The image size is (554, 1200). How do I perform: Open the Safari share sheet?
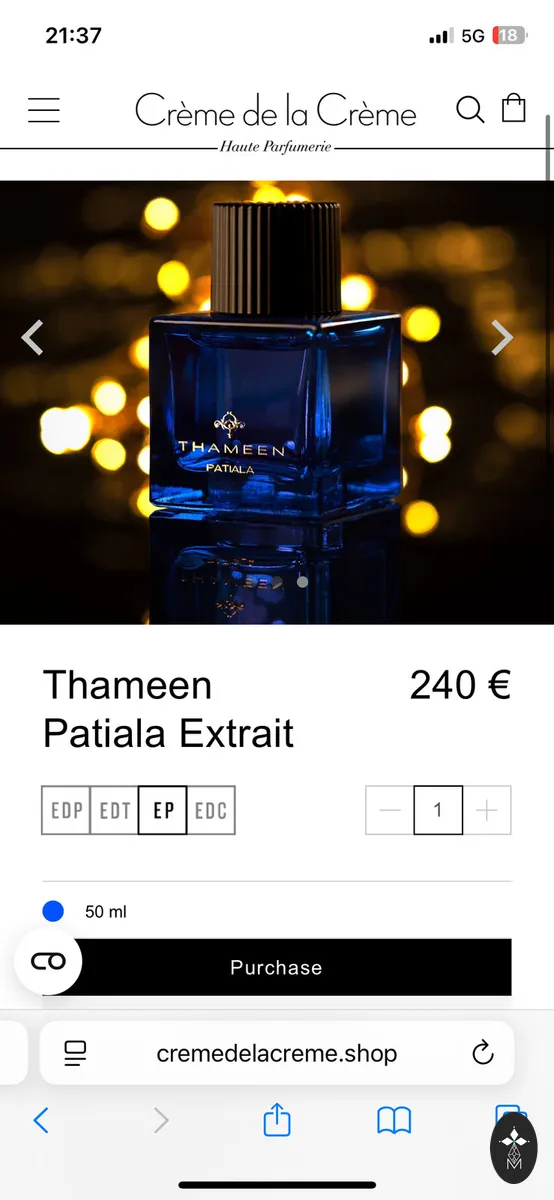(277, 1120)
